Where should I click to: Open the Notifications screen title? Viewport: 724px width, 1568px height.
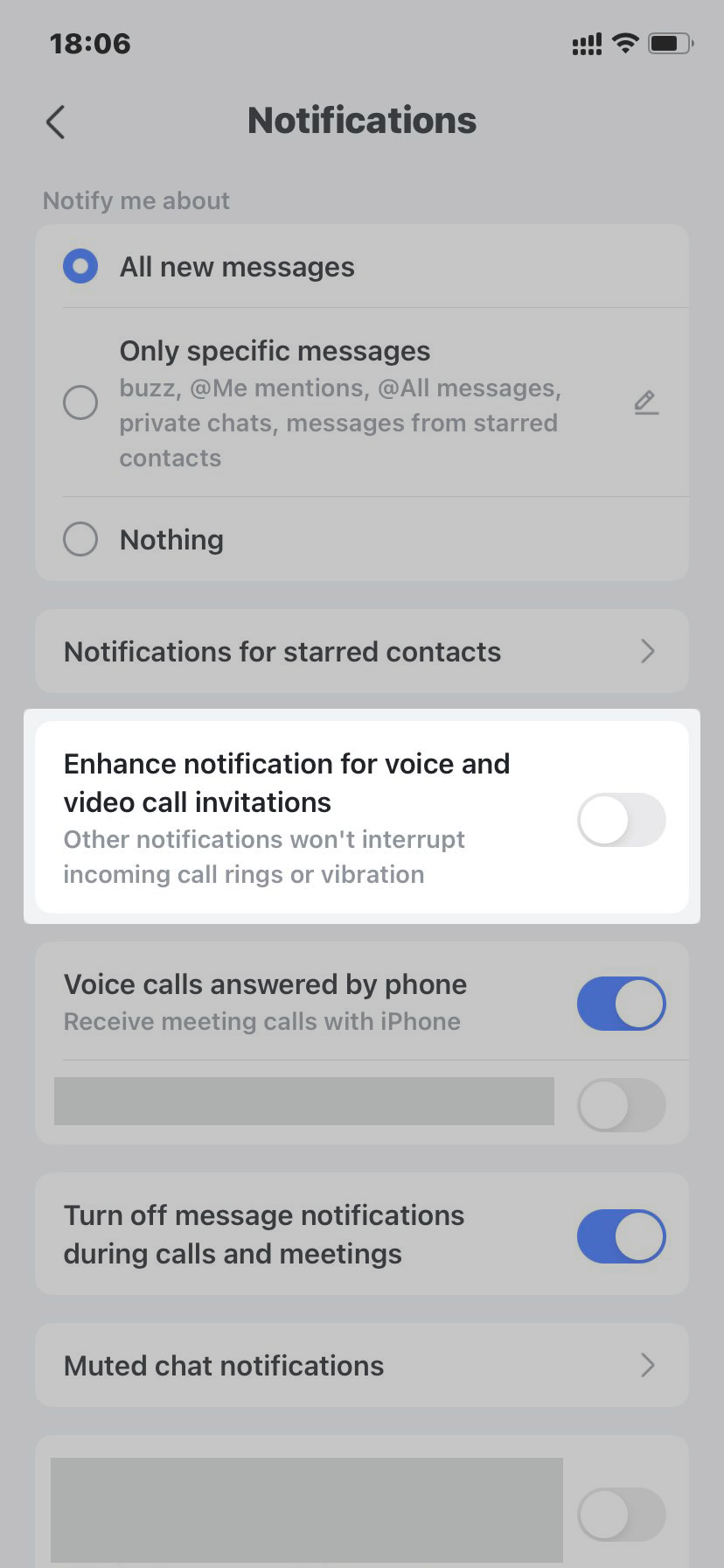361,120
